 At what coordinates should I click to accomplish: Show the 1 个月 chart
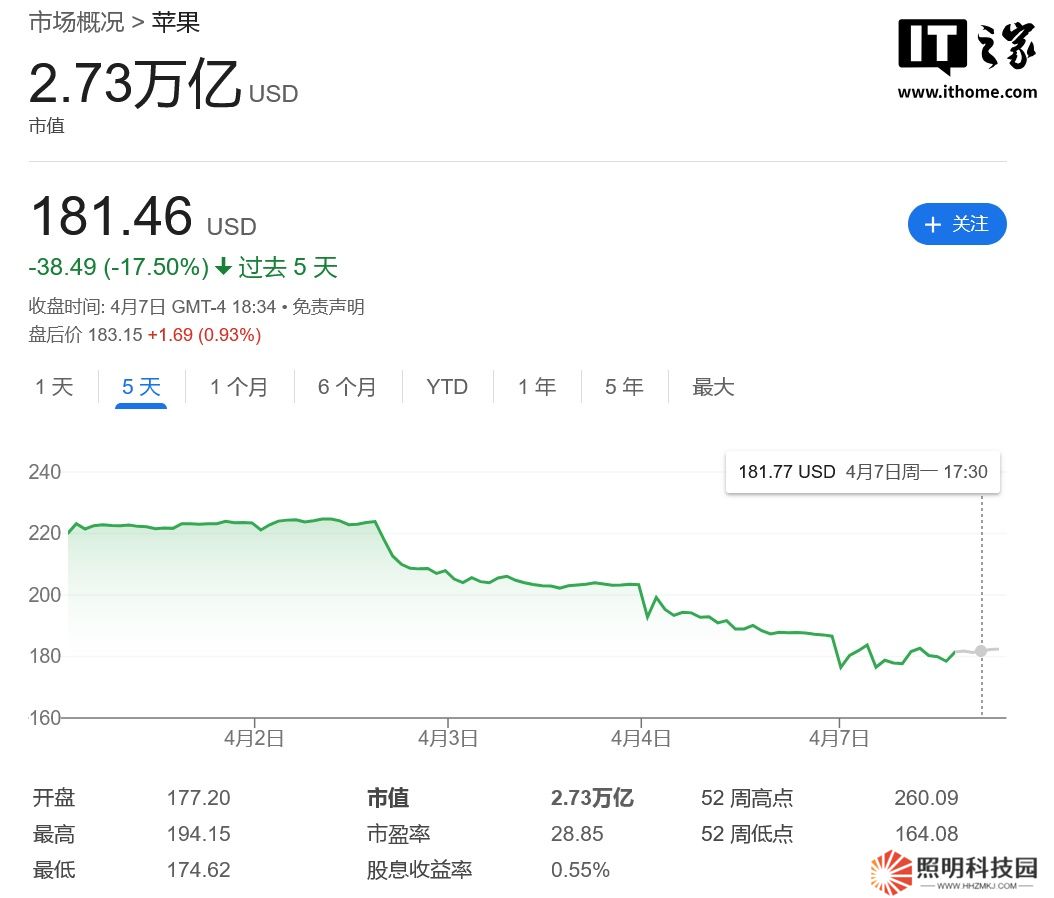(239, 387)
